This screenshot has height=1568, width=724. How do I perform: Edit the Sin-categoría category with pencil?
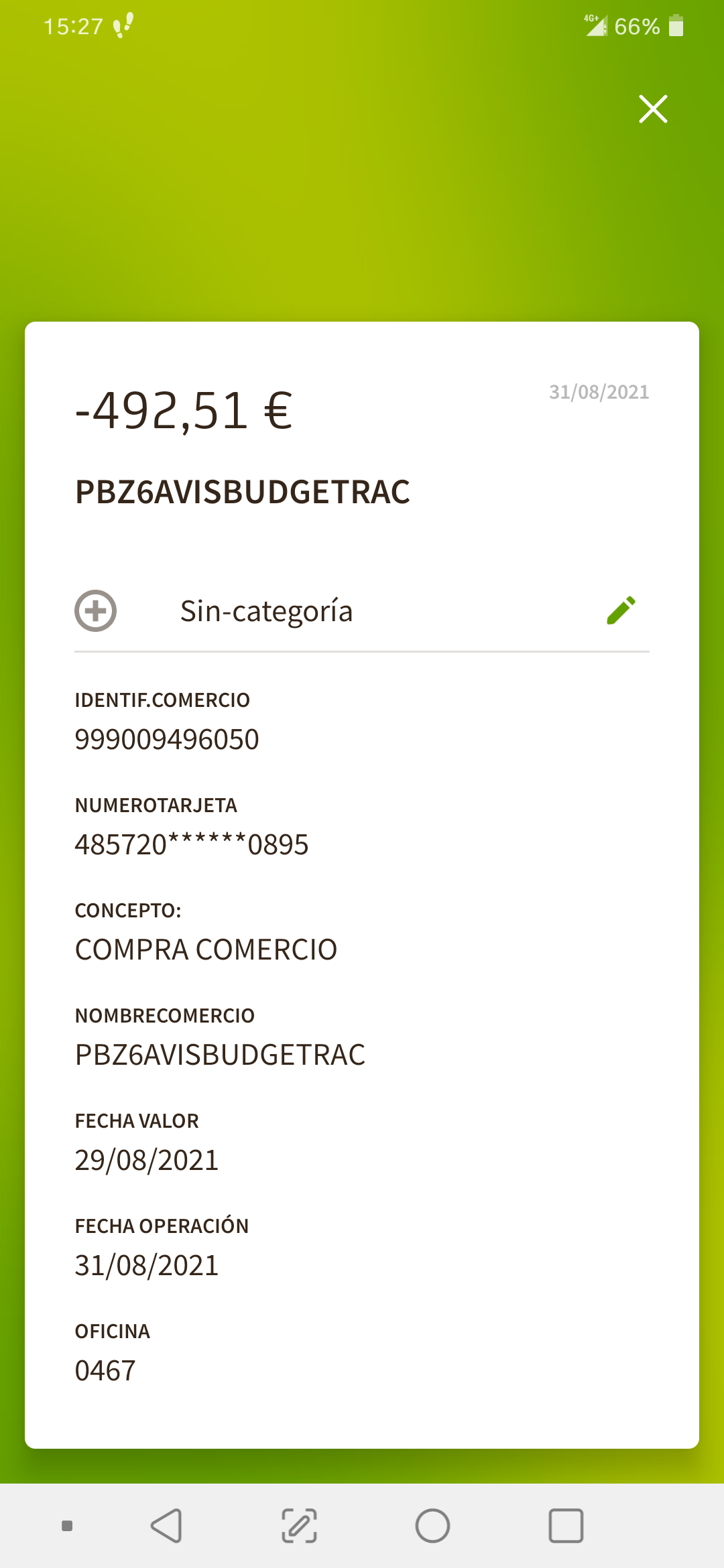pos(621,610)
